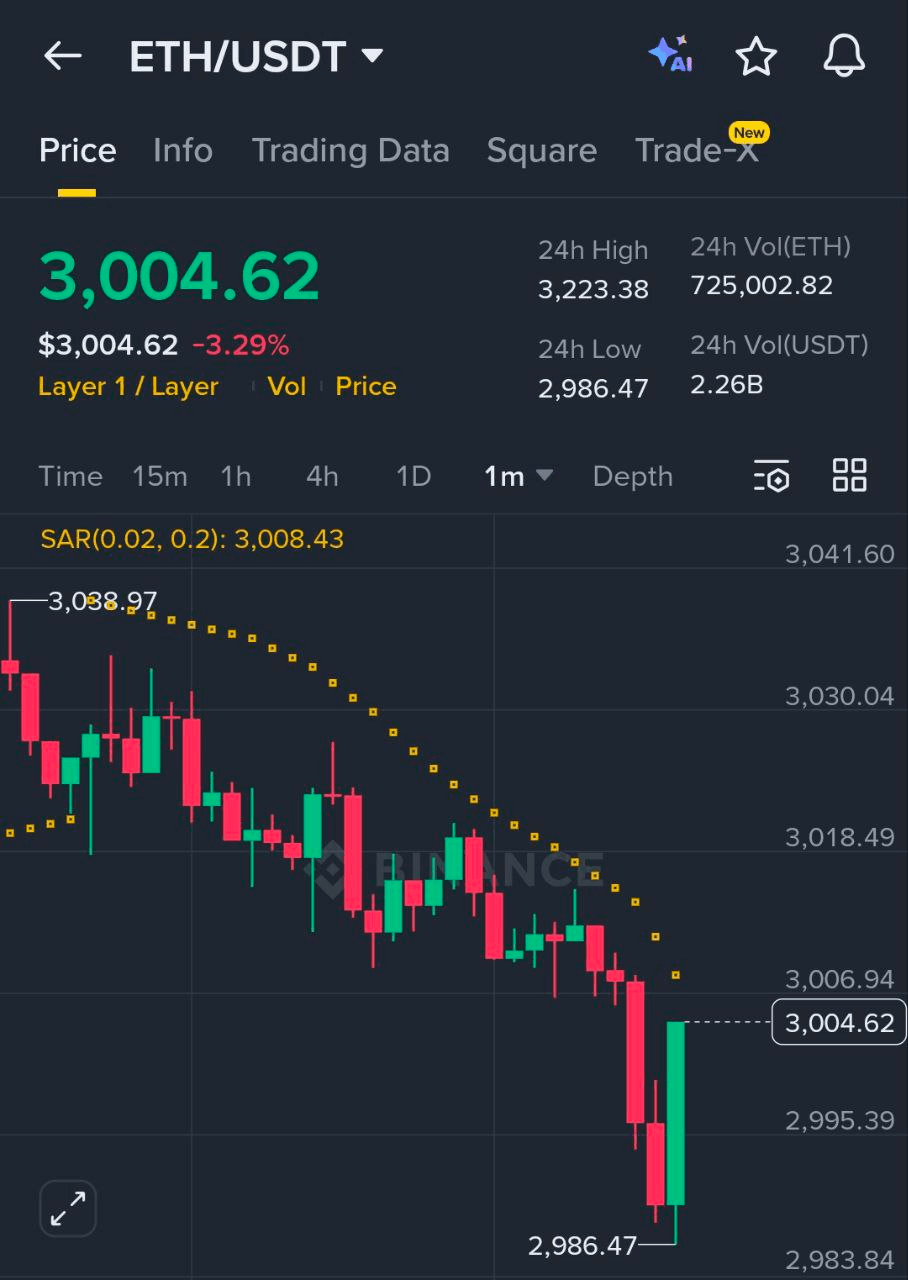The height and width of the screenshot is (1280, 908).
Task: Open the AI assistant icon
Action: tap(671, 55)
